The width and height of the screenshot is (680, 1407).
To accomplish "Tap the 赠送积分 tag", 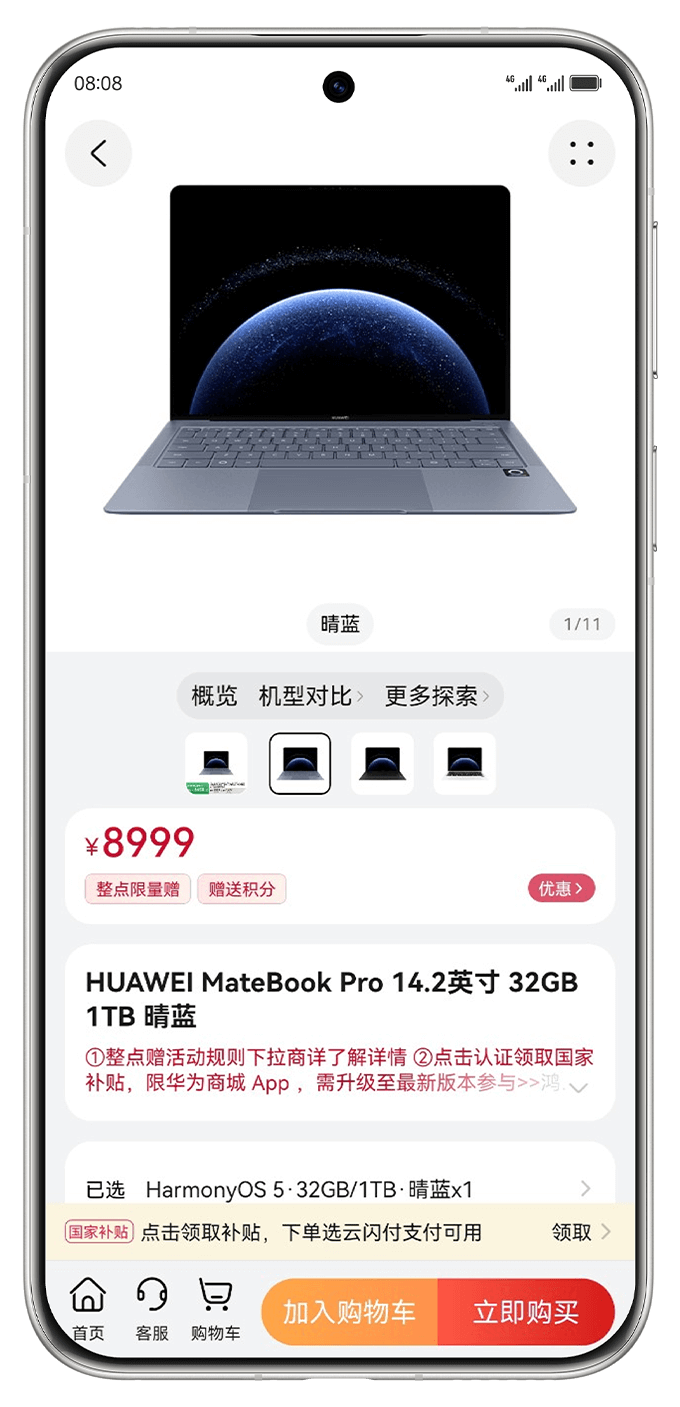I will click(x=242, y=889).
